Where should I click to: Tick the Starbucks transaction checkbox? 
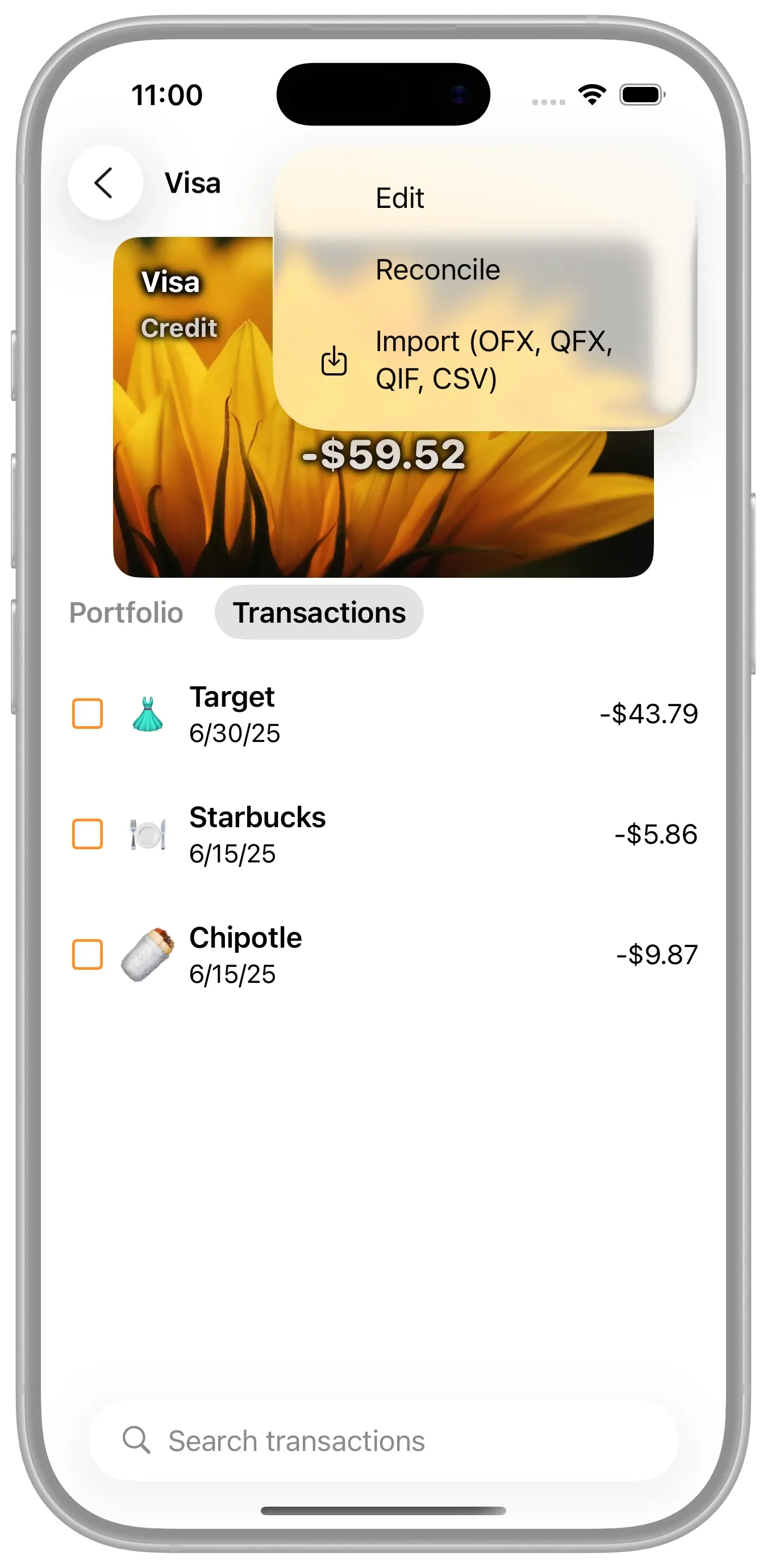(87, 834)
